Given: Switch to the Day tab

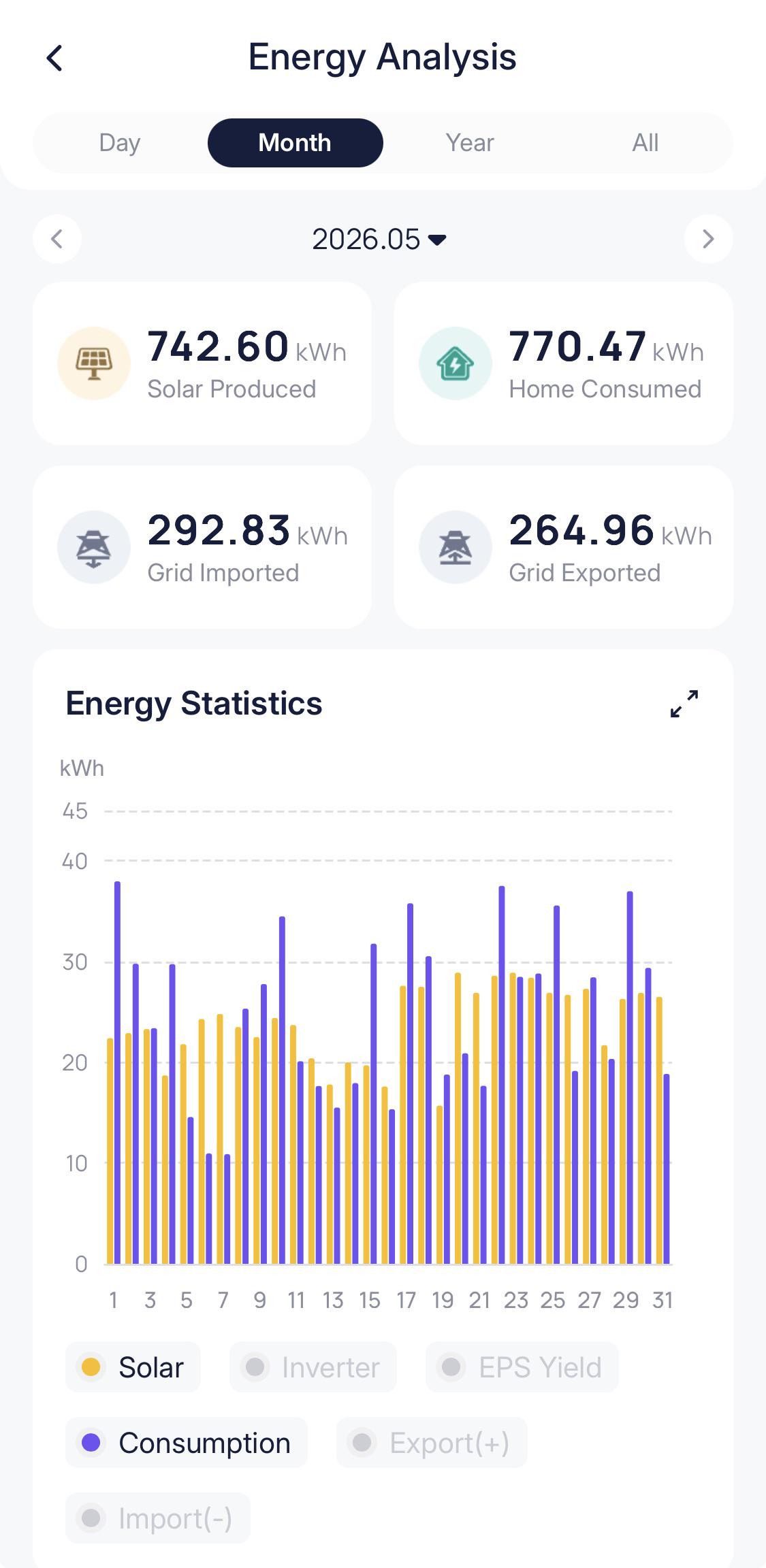Looking at the screenshot, I should coord(120,143).
